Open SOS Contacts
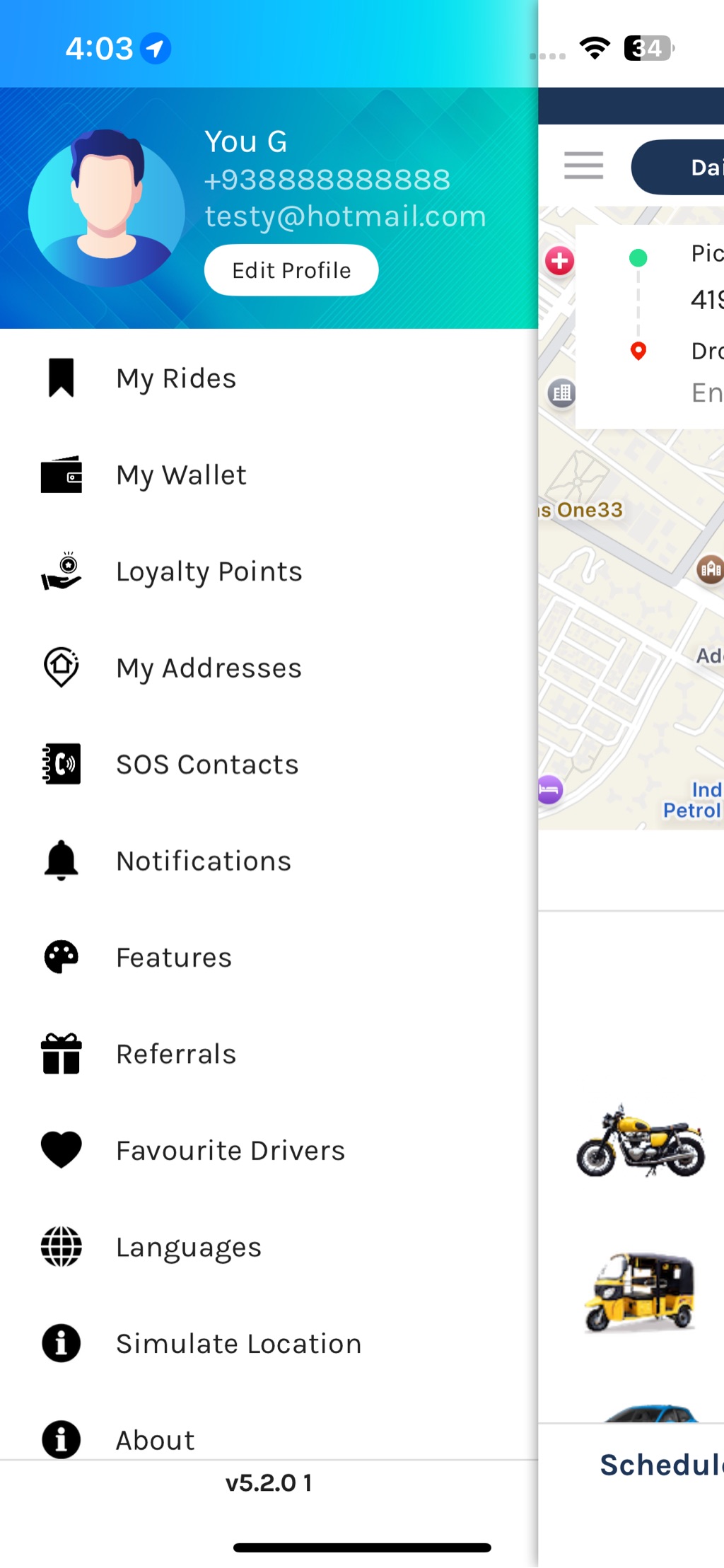This screenshot has width=724, height=1568. 206,765
